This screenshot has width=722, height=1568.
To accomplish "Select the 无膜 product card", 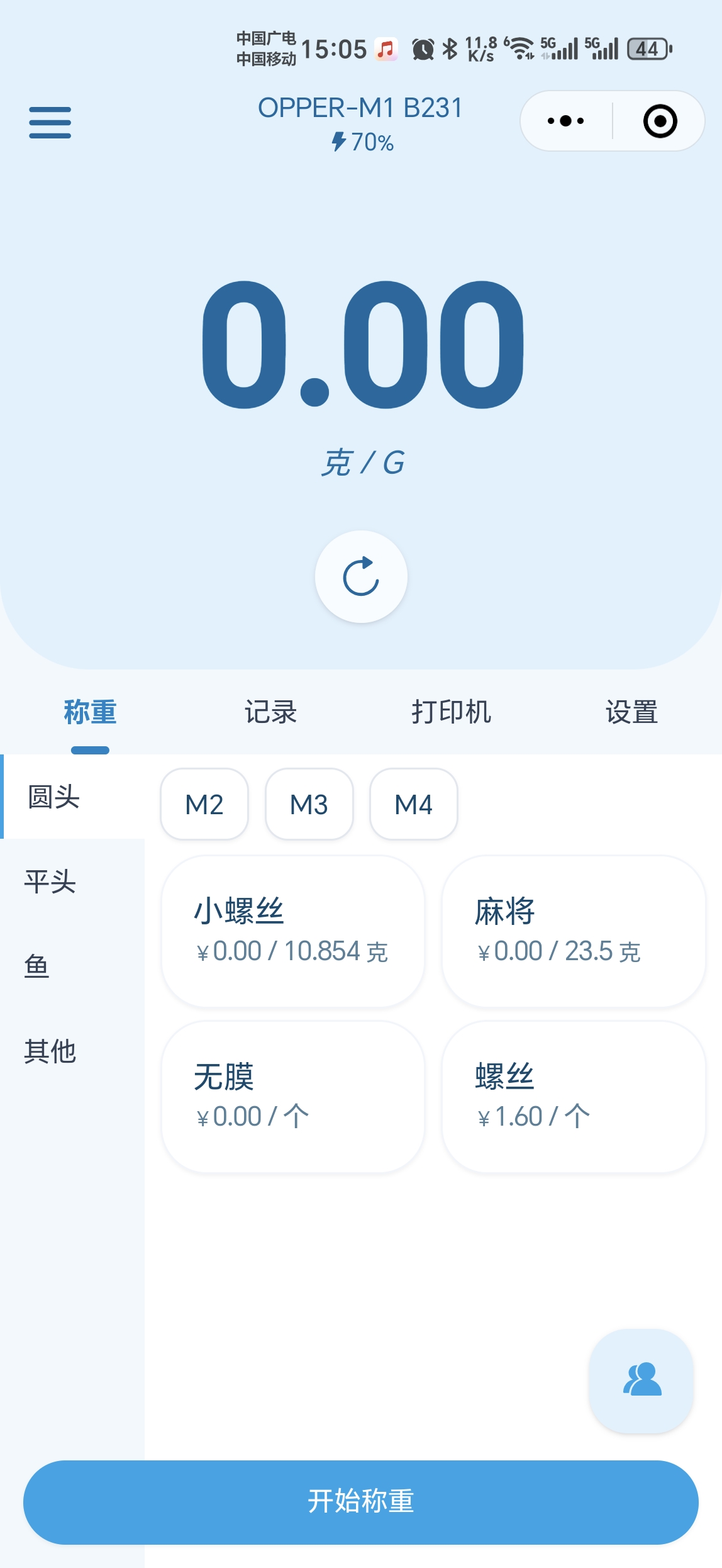I will point(293,1097).
